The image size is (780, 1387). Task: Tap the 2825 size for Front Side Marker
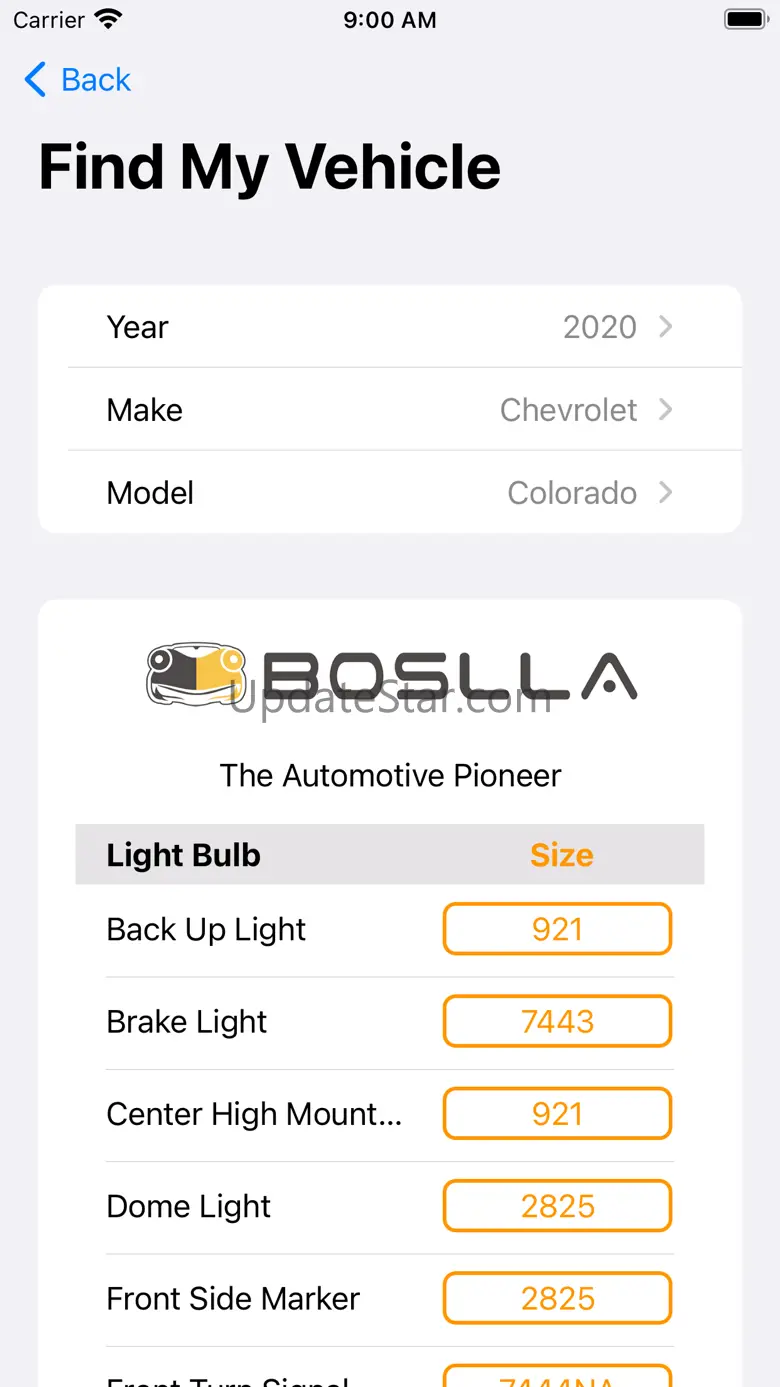coord(557,1298)
